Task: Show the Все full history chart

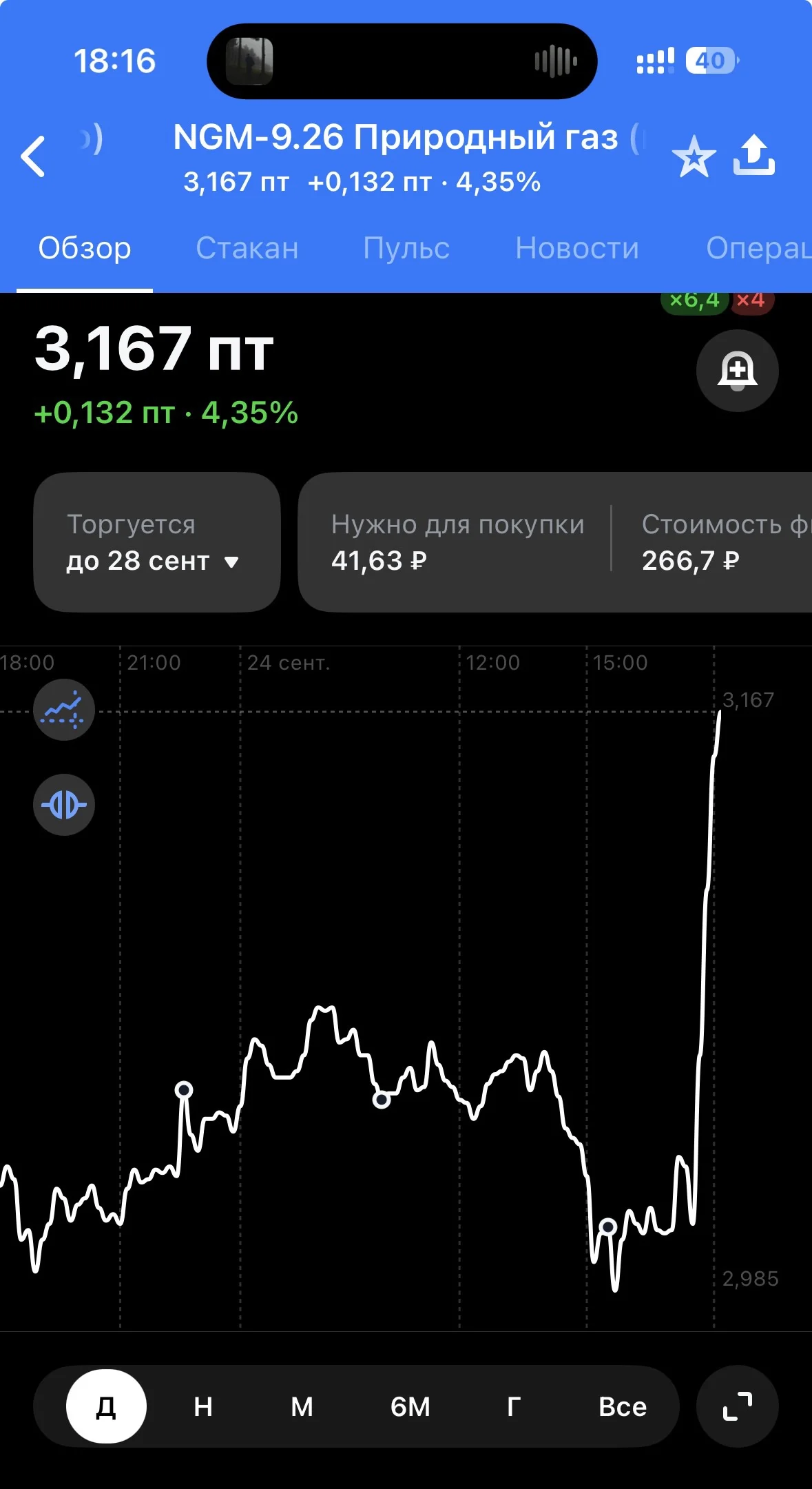Action: 623,1406
